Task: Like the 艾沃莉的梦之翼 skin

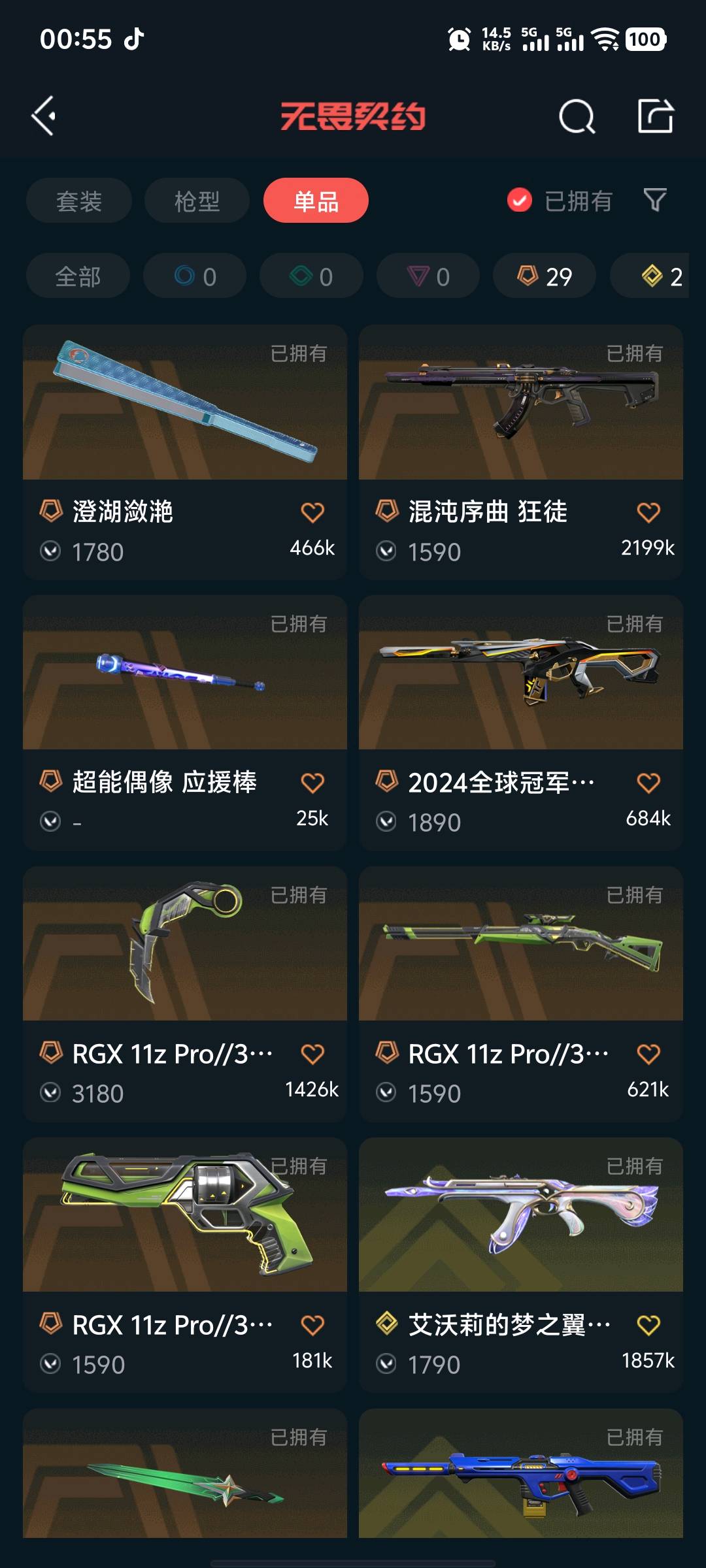Action: (x=648, y=1325)
